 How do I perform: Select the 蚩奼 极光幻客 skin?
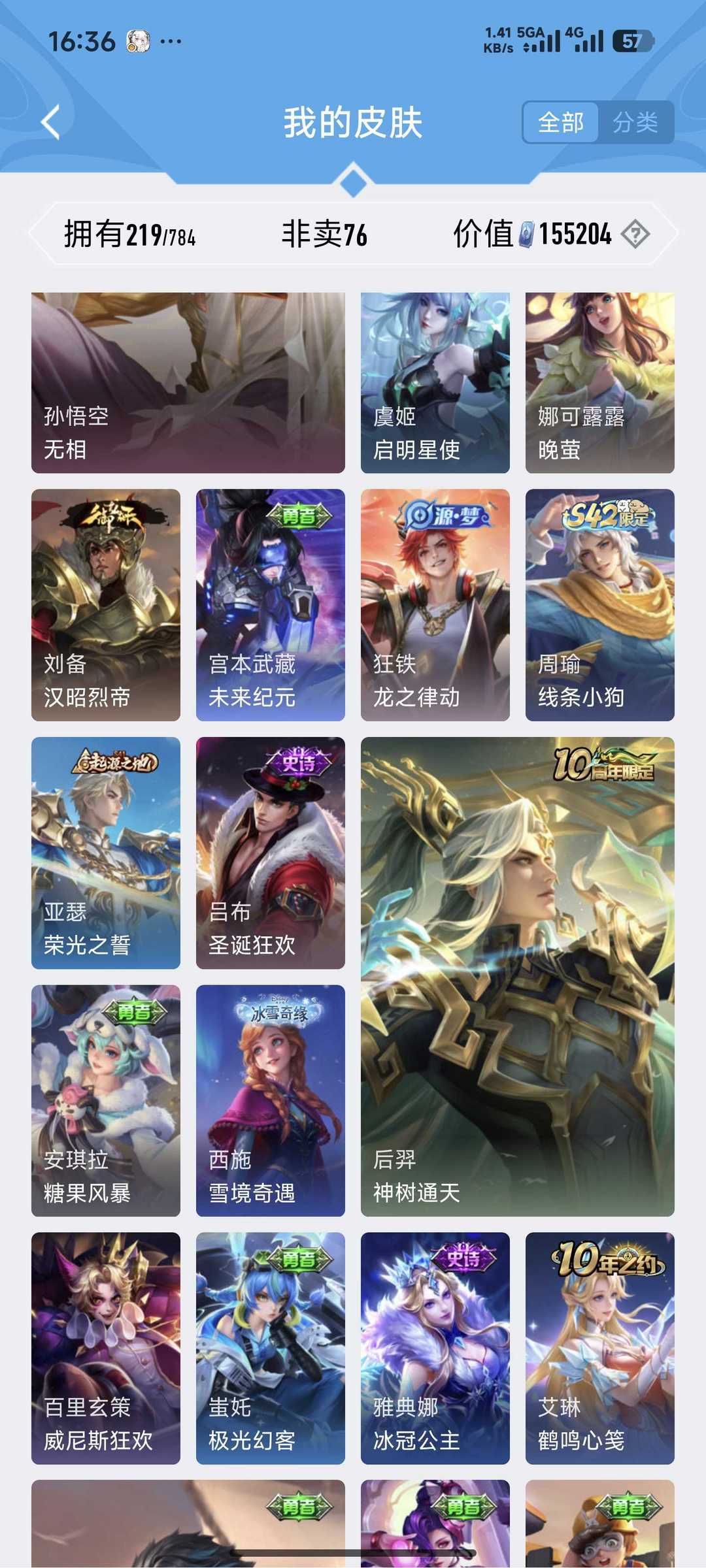point(270,1348)
